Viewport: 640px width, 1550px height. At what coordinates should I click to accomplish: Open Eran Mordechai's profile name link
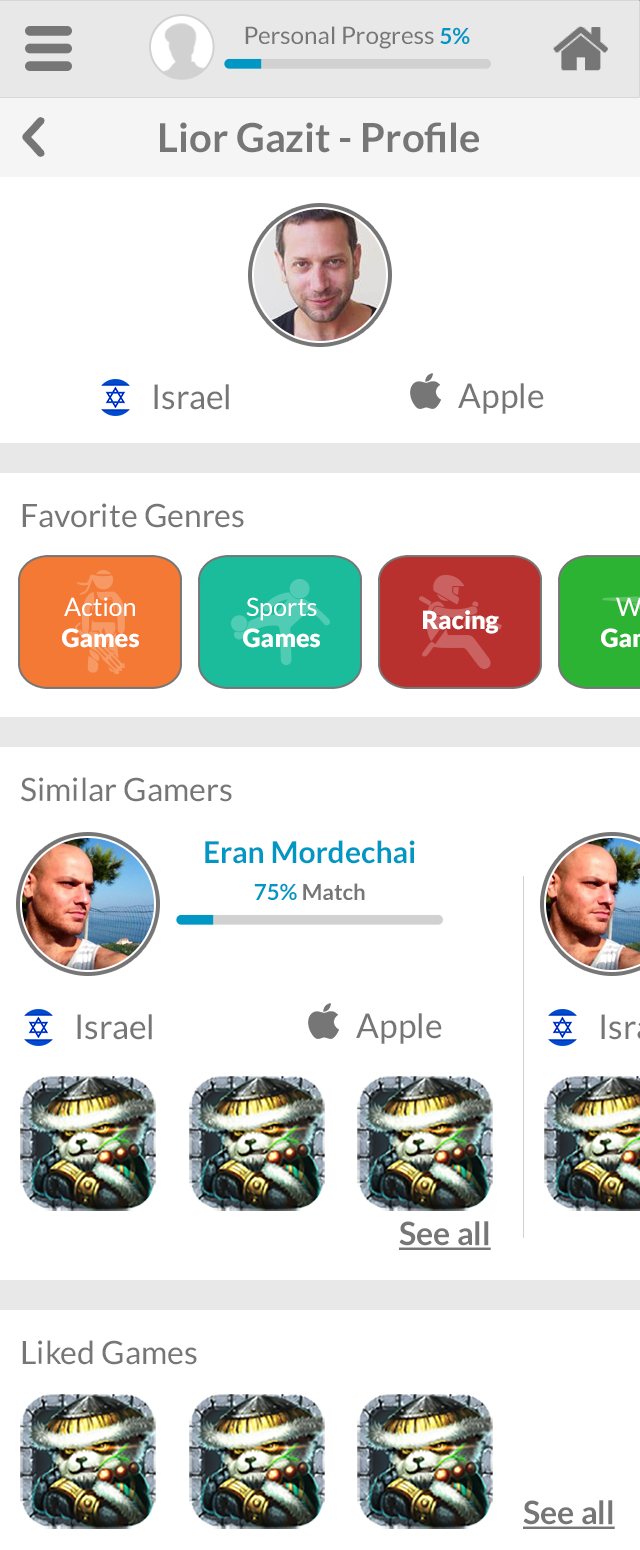309,852
